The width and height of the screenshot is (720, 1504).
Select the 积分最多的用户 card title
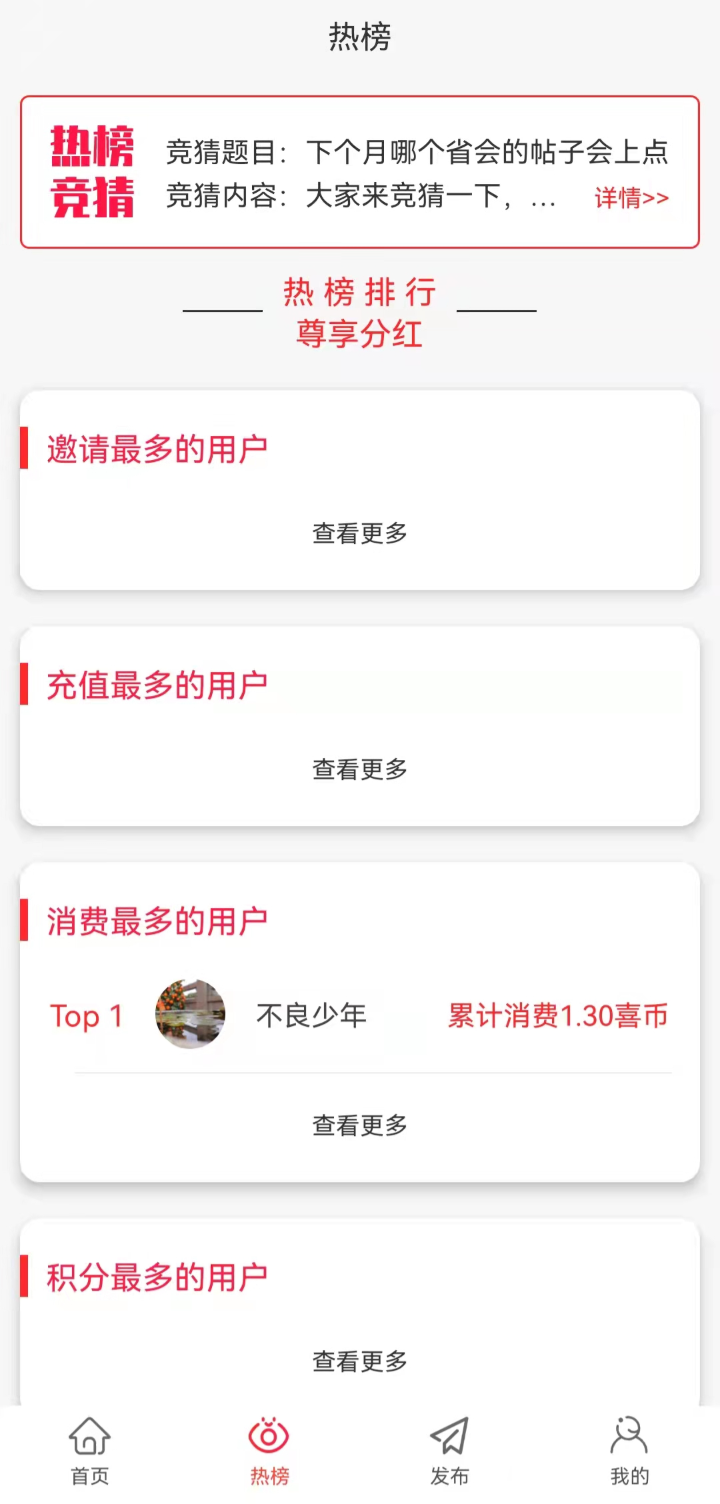155,1276
